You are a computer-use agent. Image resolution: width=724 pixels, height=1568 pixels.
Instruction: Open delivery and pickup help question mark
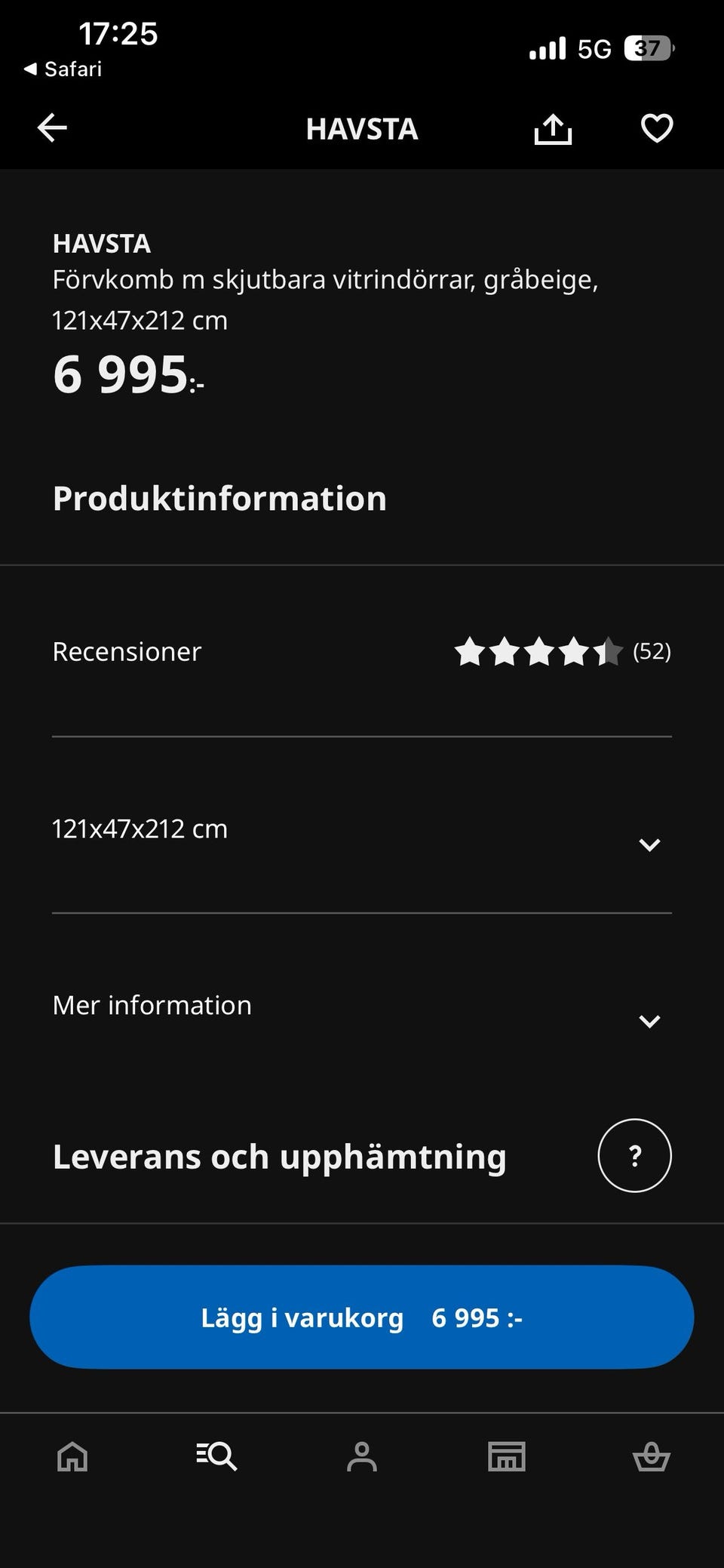click(634, 1155)
